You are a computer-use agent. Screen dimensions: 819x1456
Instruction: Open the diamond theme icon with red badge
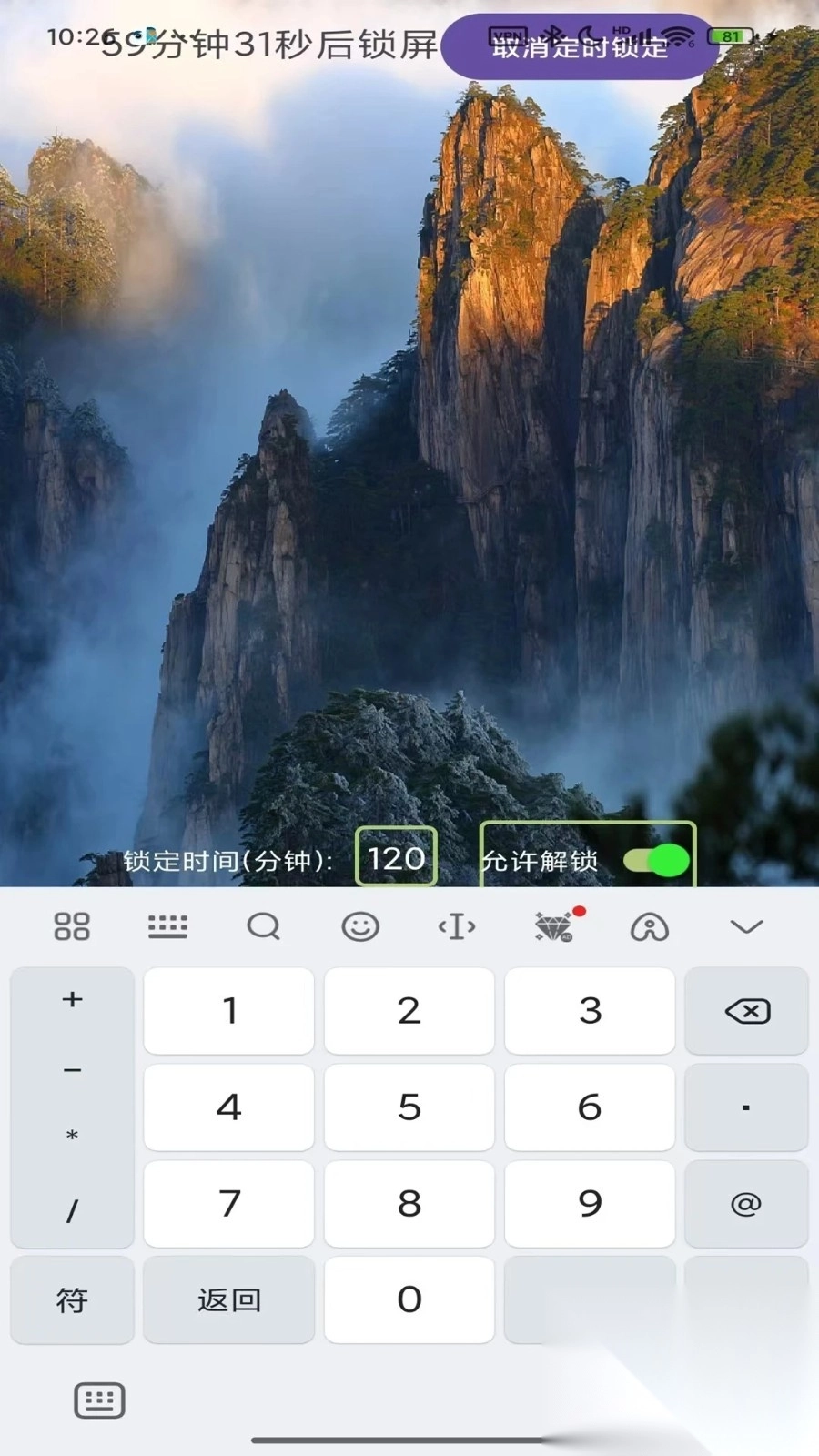click(555, 926)
